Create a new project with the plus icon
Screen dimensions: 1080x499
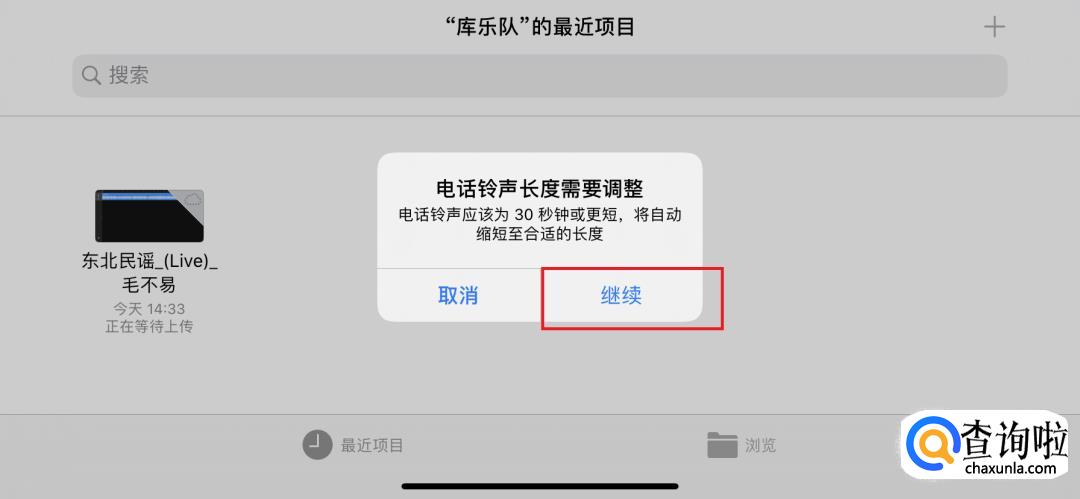(x=994, y=27)
